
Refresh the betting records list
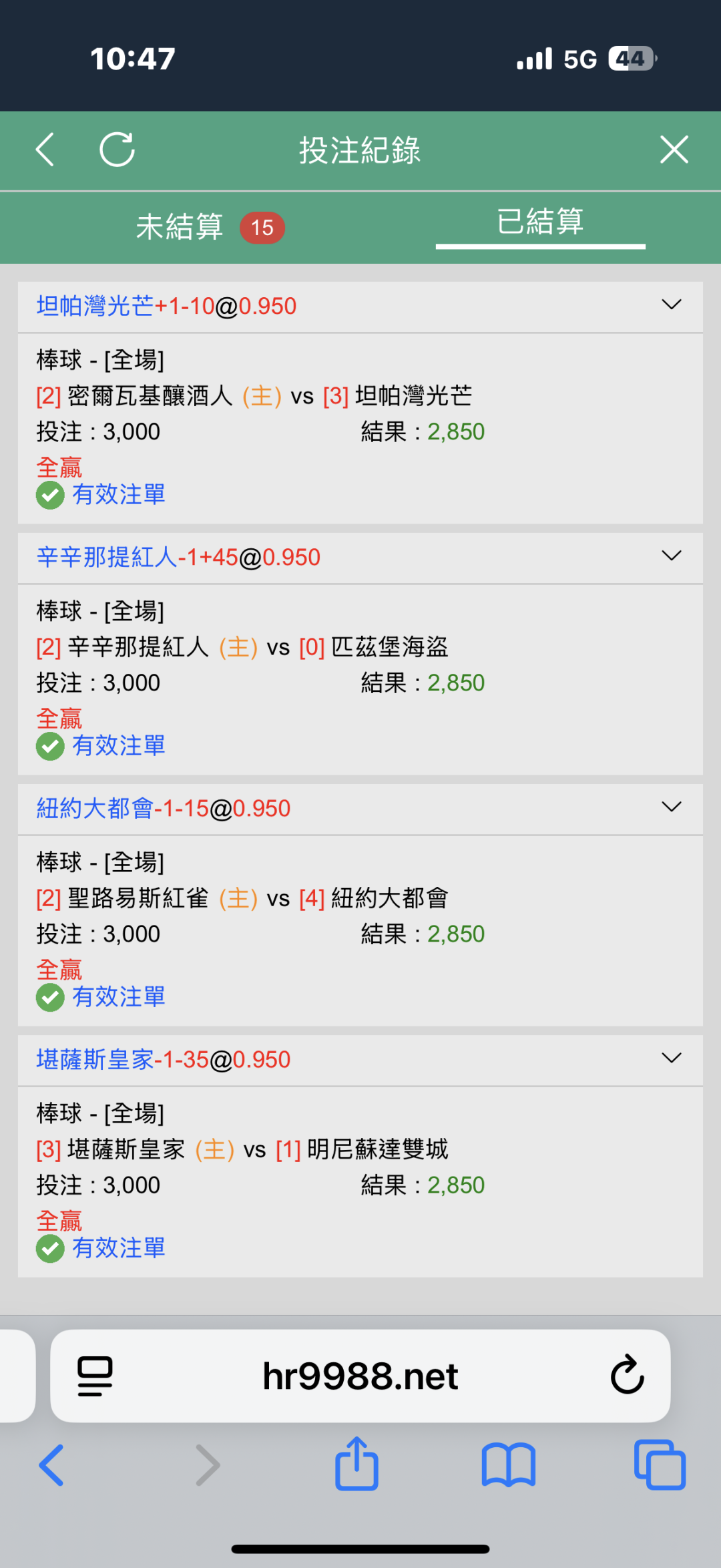pos(117,149)
